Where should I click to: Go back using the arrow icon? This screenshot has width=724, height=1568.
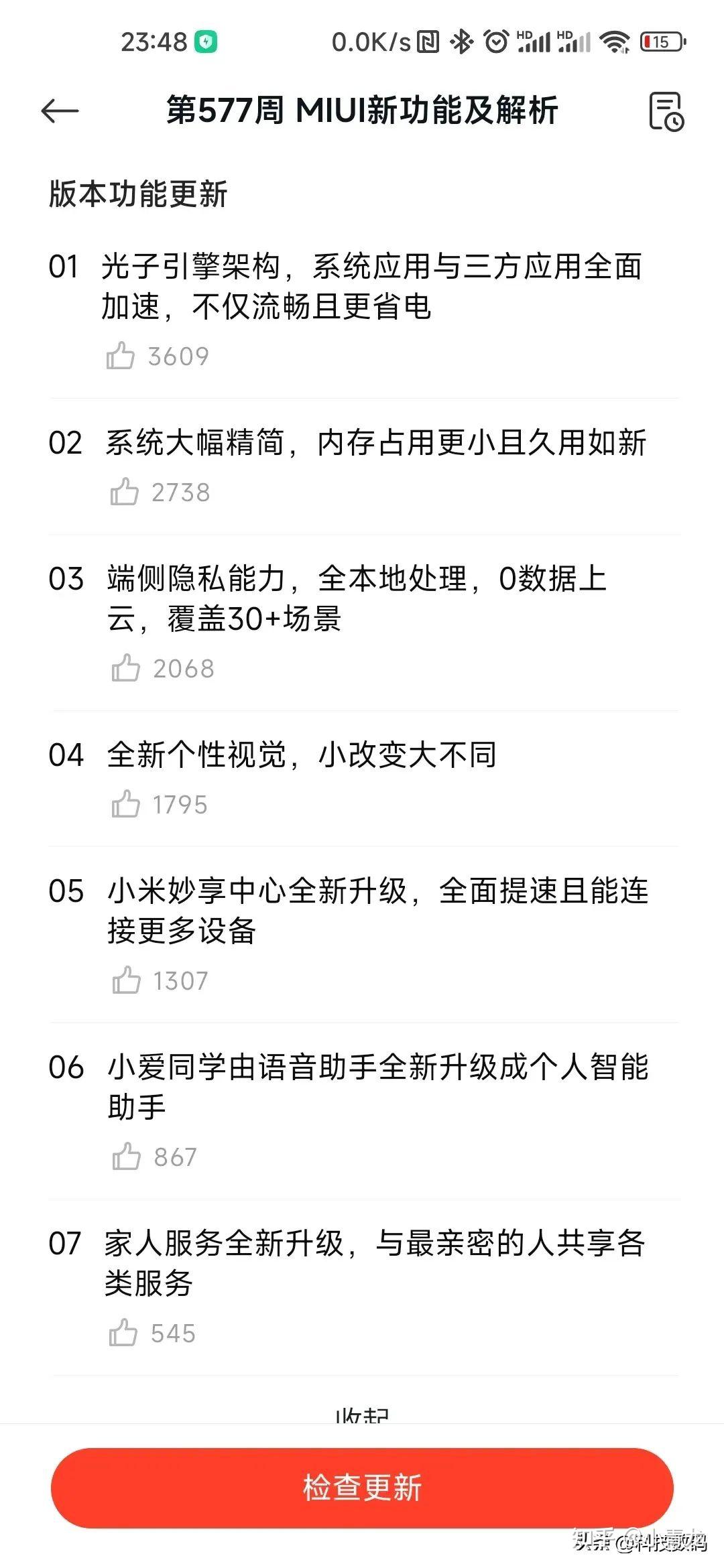click(60, 111)
